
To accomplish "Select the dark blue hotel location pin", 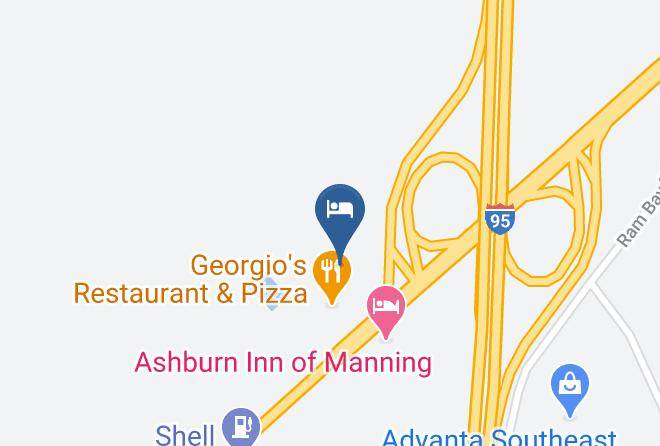I will [x=340, y=211].
